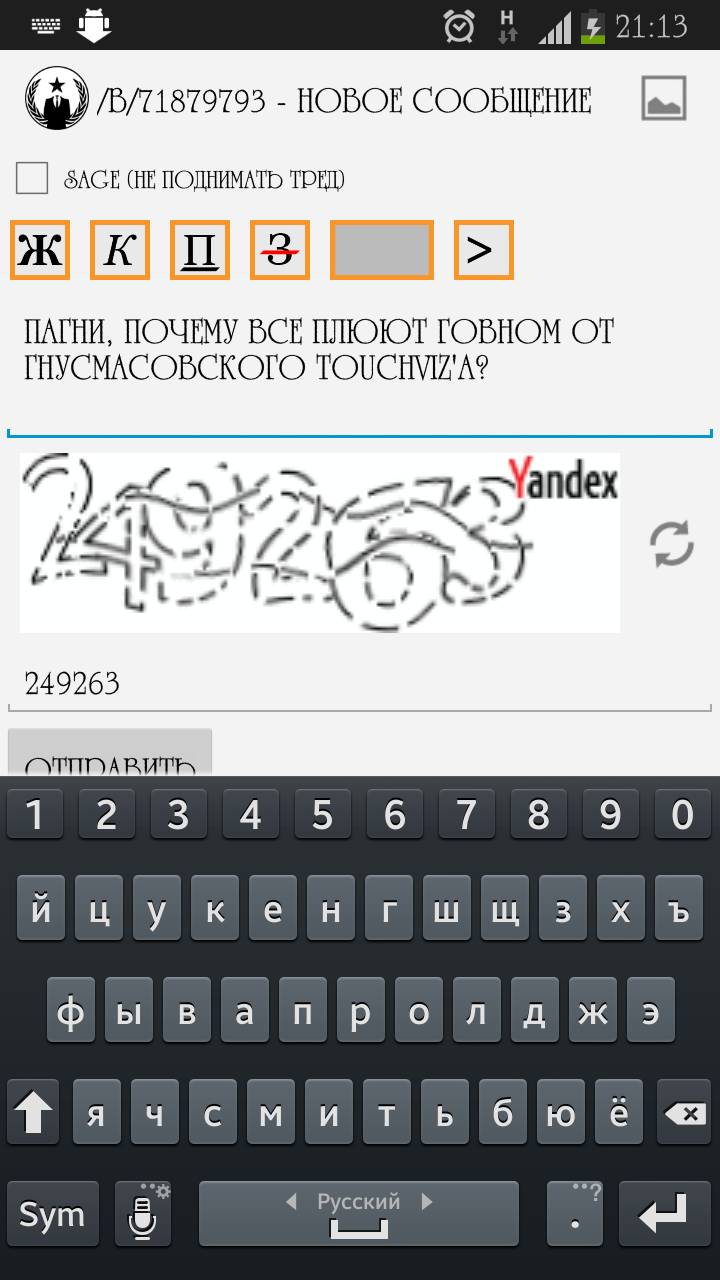The width and height of the screenshot is (720, 1280).
Task: Apply italic formatting with К button
Action: coord(120,250)
